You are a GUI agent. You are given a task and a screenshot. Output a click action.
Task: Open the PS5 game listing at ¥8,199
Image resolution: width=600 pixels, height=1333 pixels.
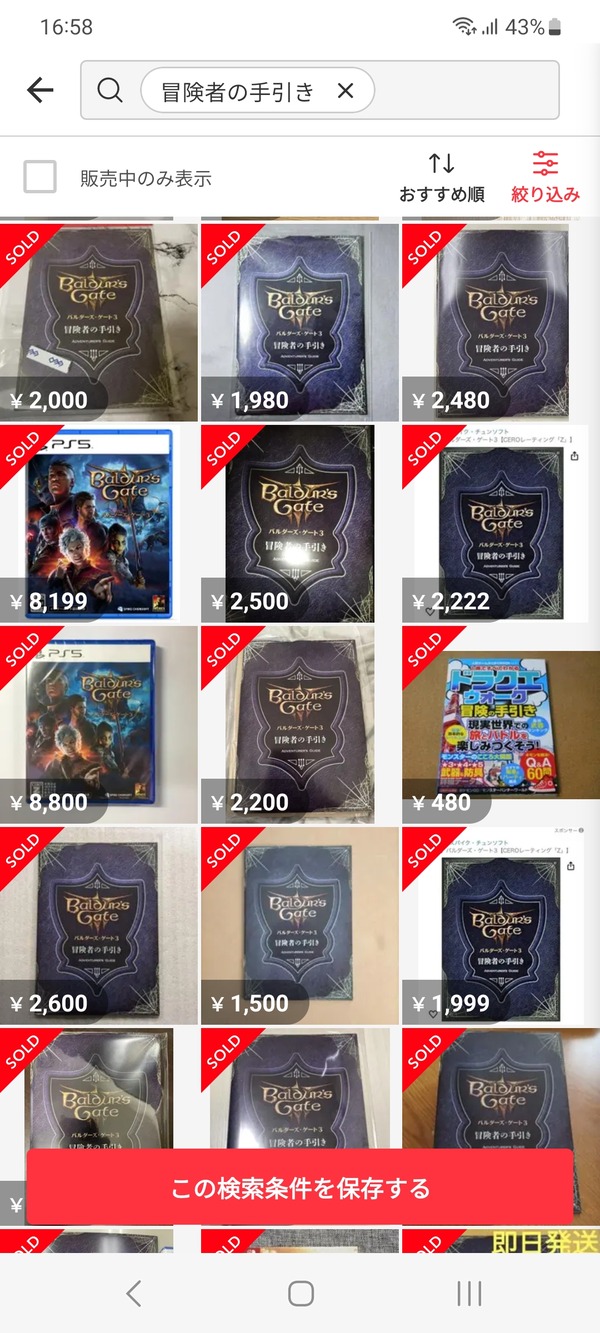99,523
